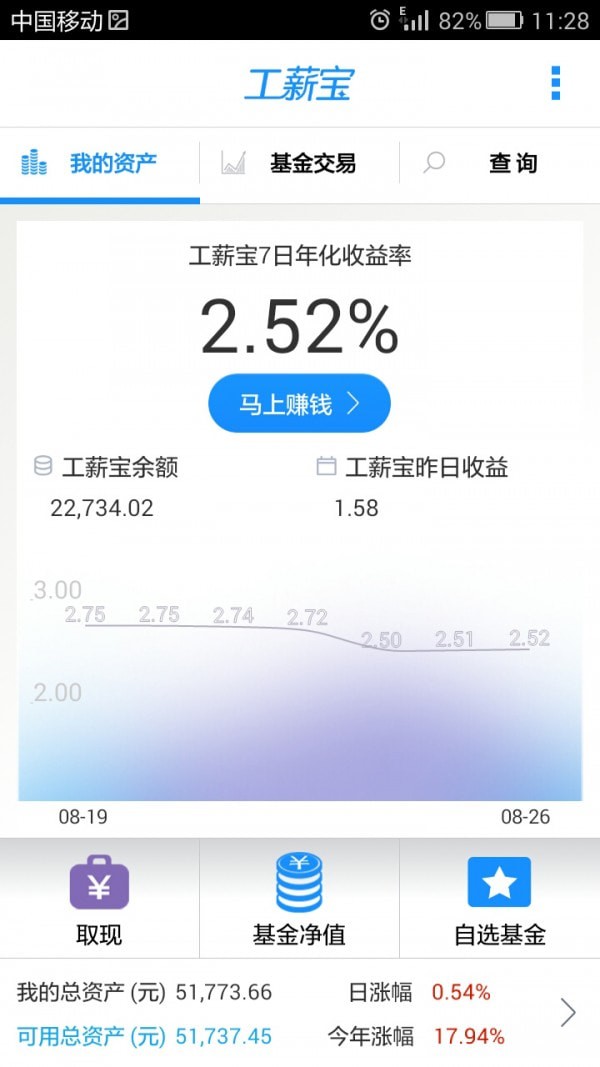The height and width of the screenshot is (1067, 600).
Task: Switch to the 基金交易 tab
Action: click(299, 163)
